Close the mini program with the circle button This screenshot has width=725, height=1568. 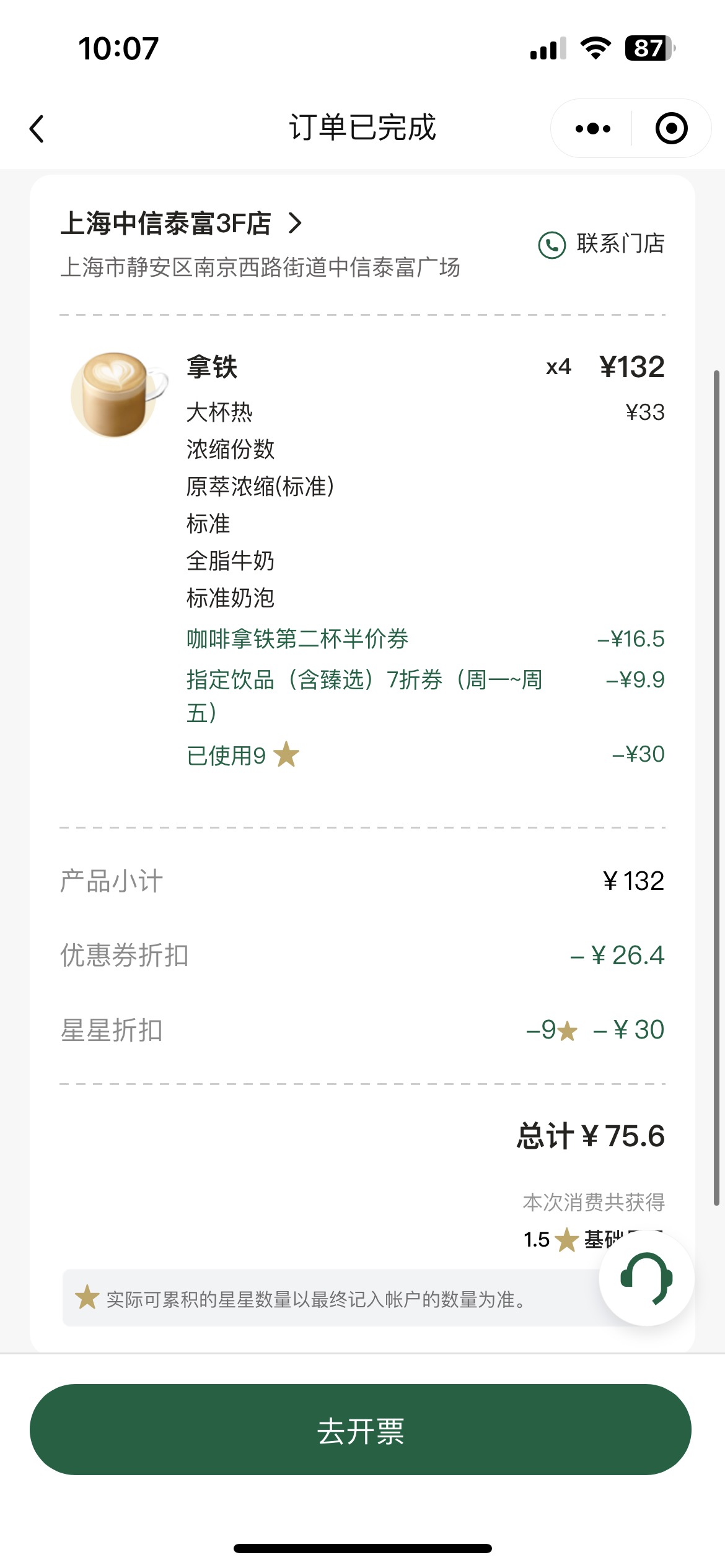[671, 129]
